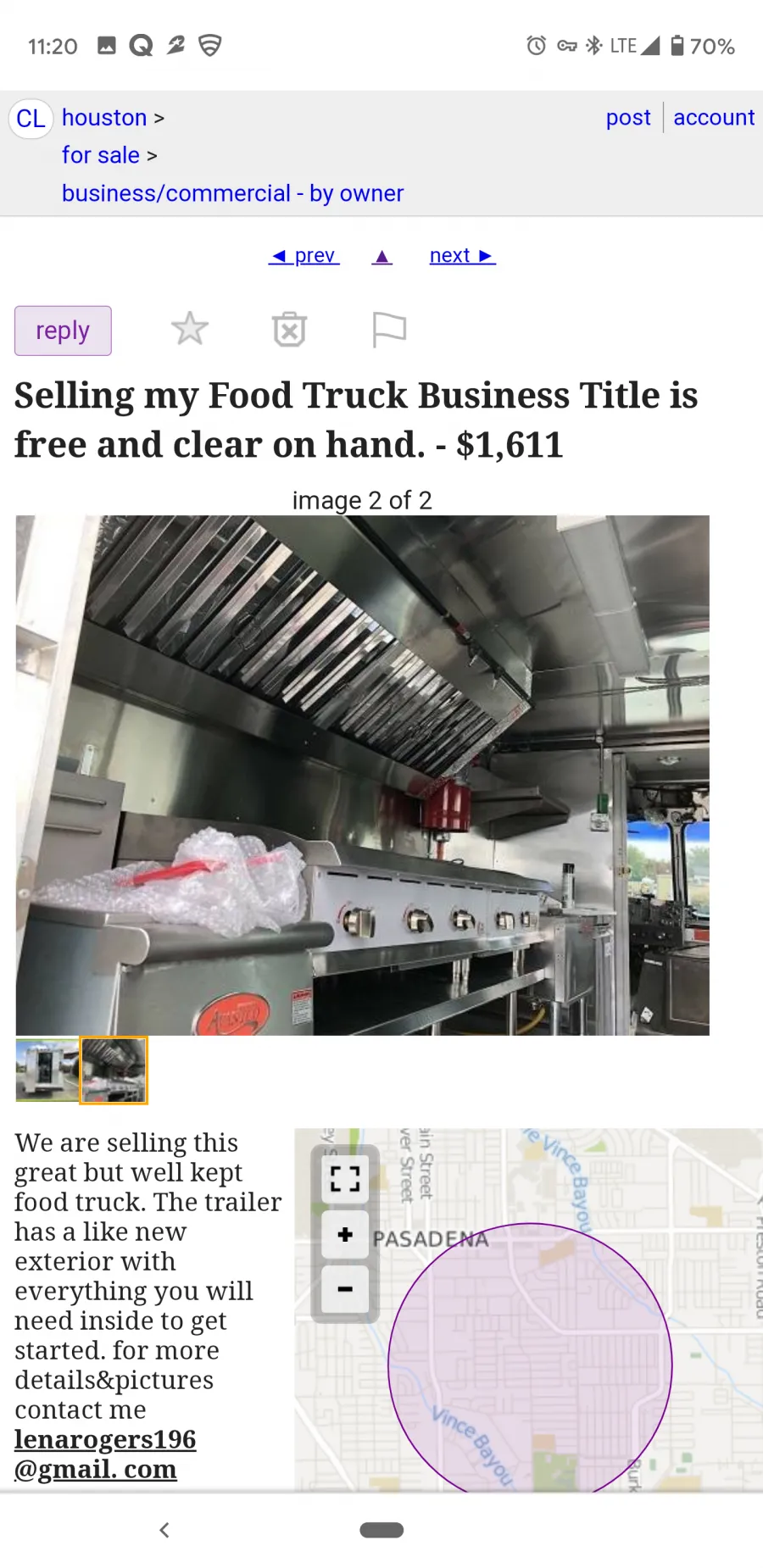Hide this posting with the trash icon
Image resolution: width=763 pixels, height=1568 pixels.
coord(289,329)
